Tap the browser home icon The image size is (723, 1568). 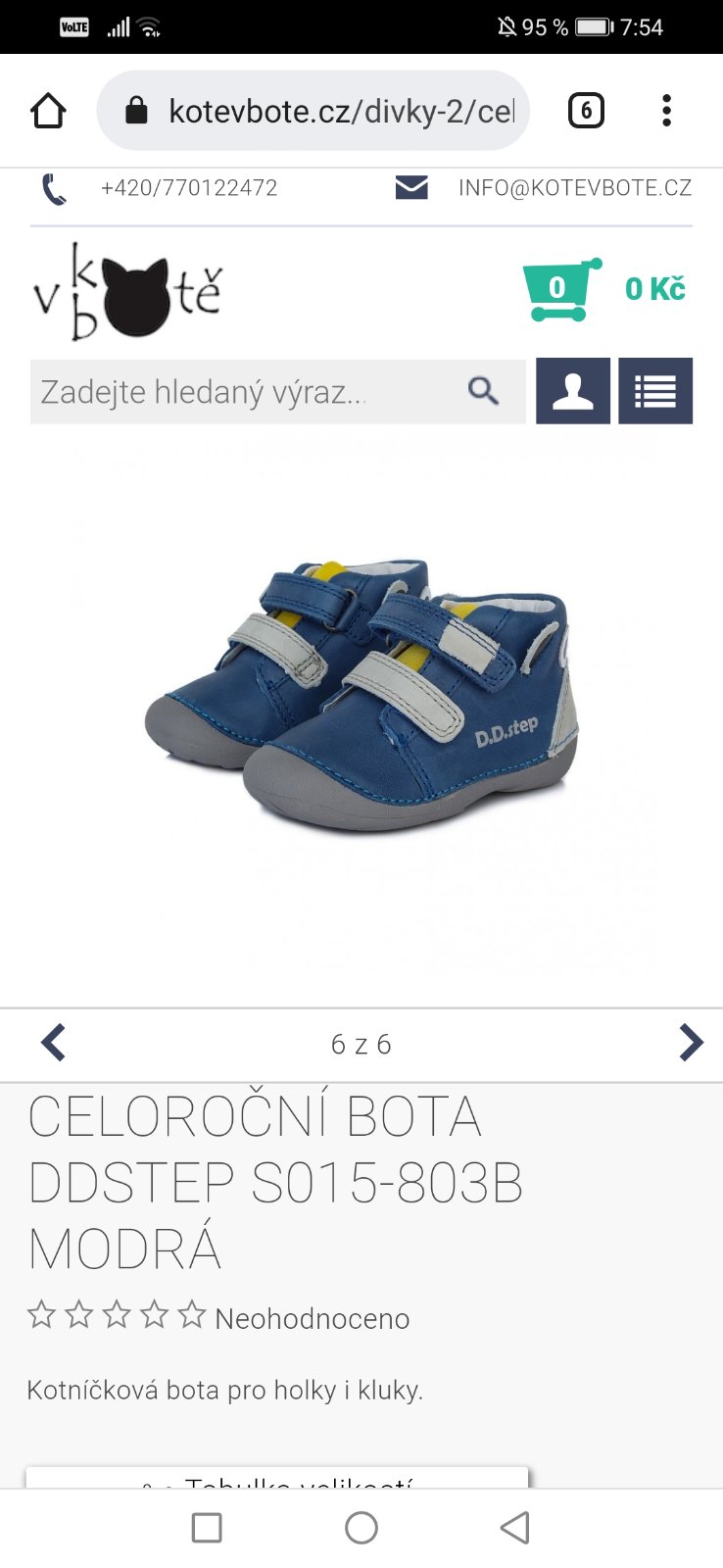point(48,111)
